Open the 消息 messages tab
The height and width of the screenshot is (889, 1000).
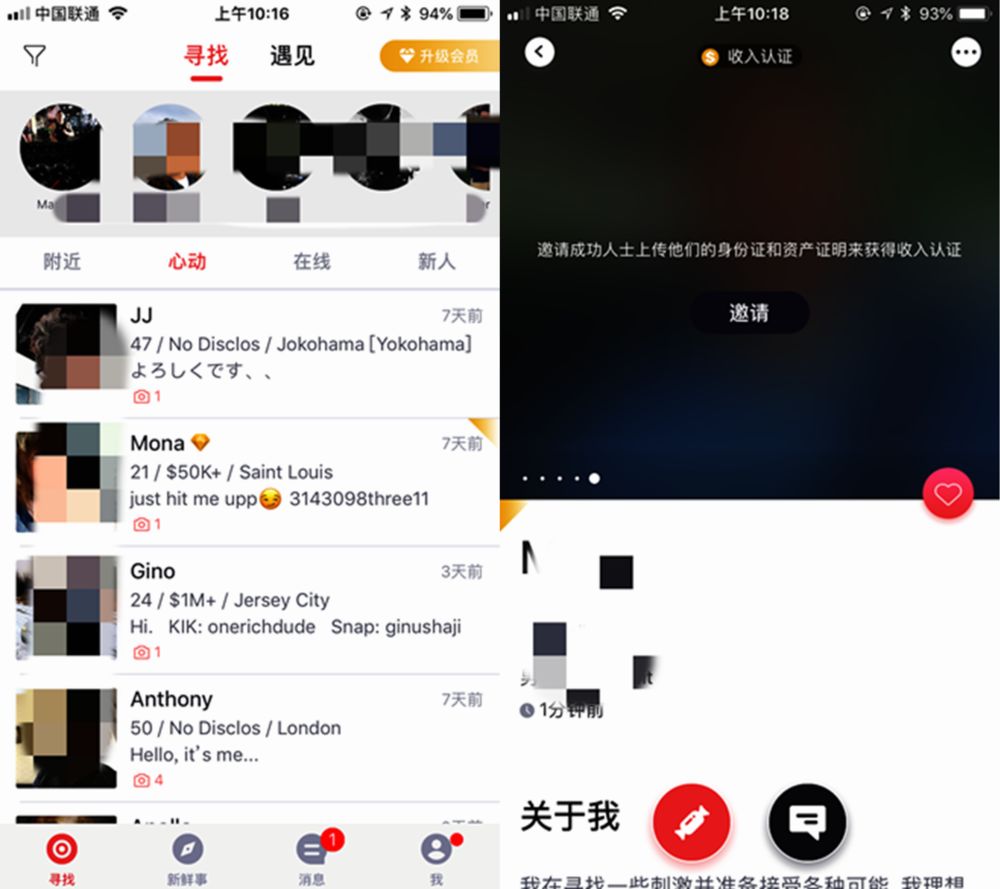coord(312,859)
